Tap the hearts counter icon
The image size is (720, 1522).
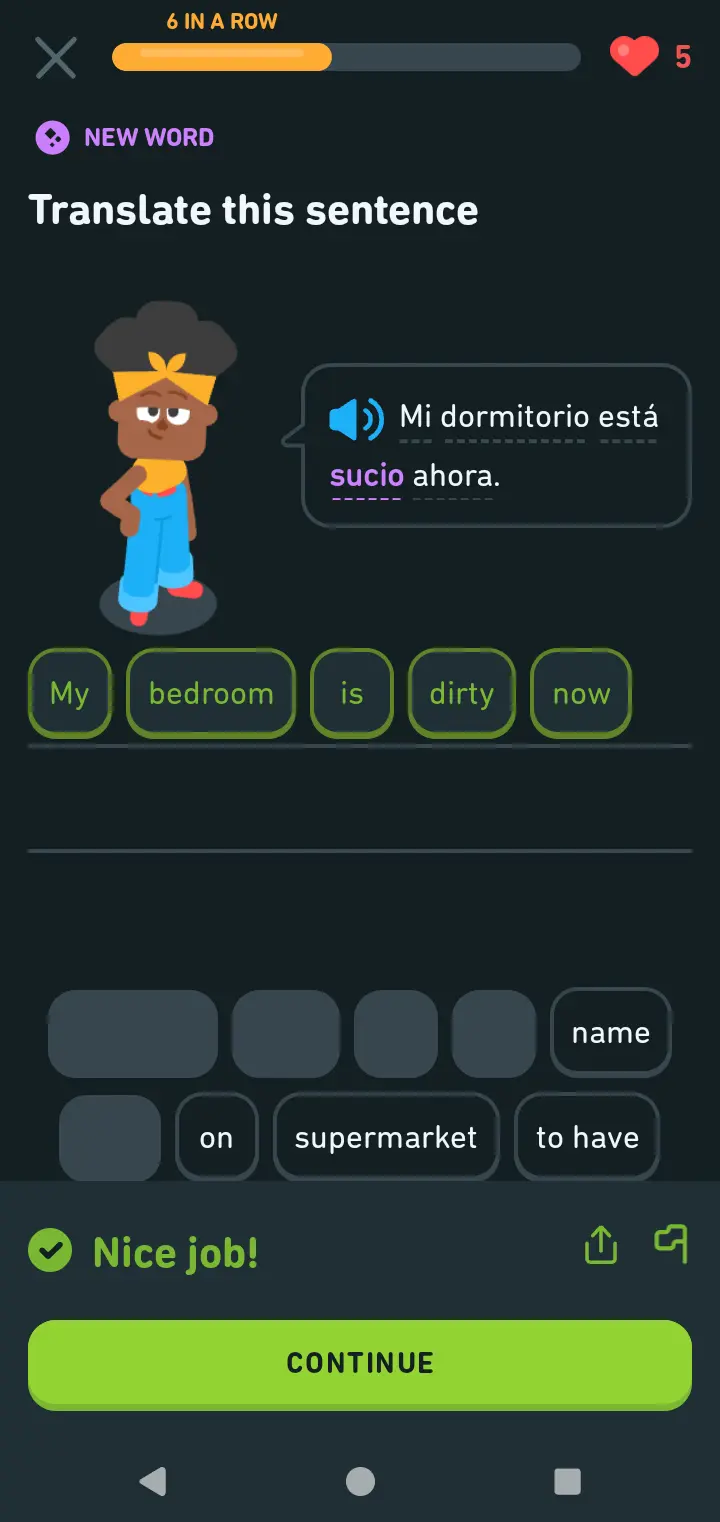[634, 57]
